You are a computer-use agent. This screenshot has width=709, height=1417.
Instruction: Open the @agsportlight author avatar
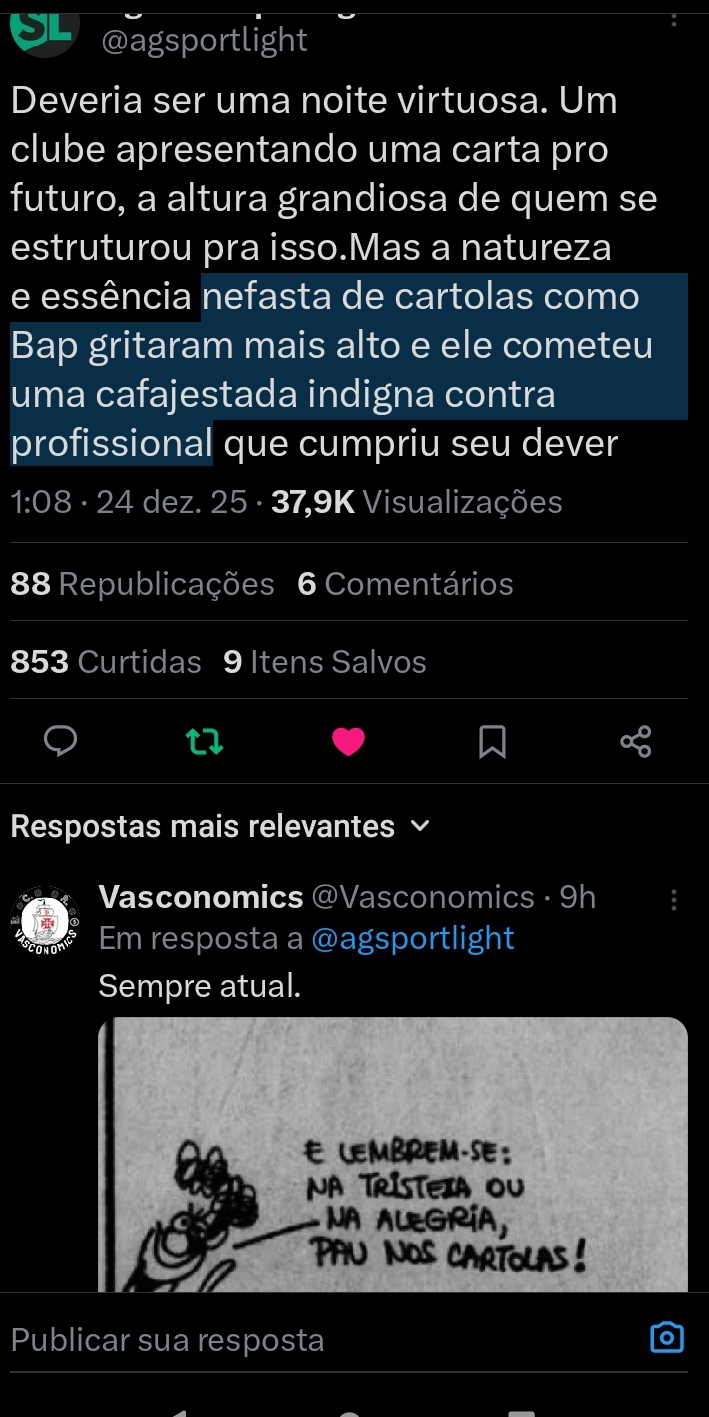click(45, 30)
